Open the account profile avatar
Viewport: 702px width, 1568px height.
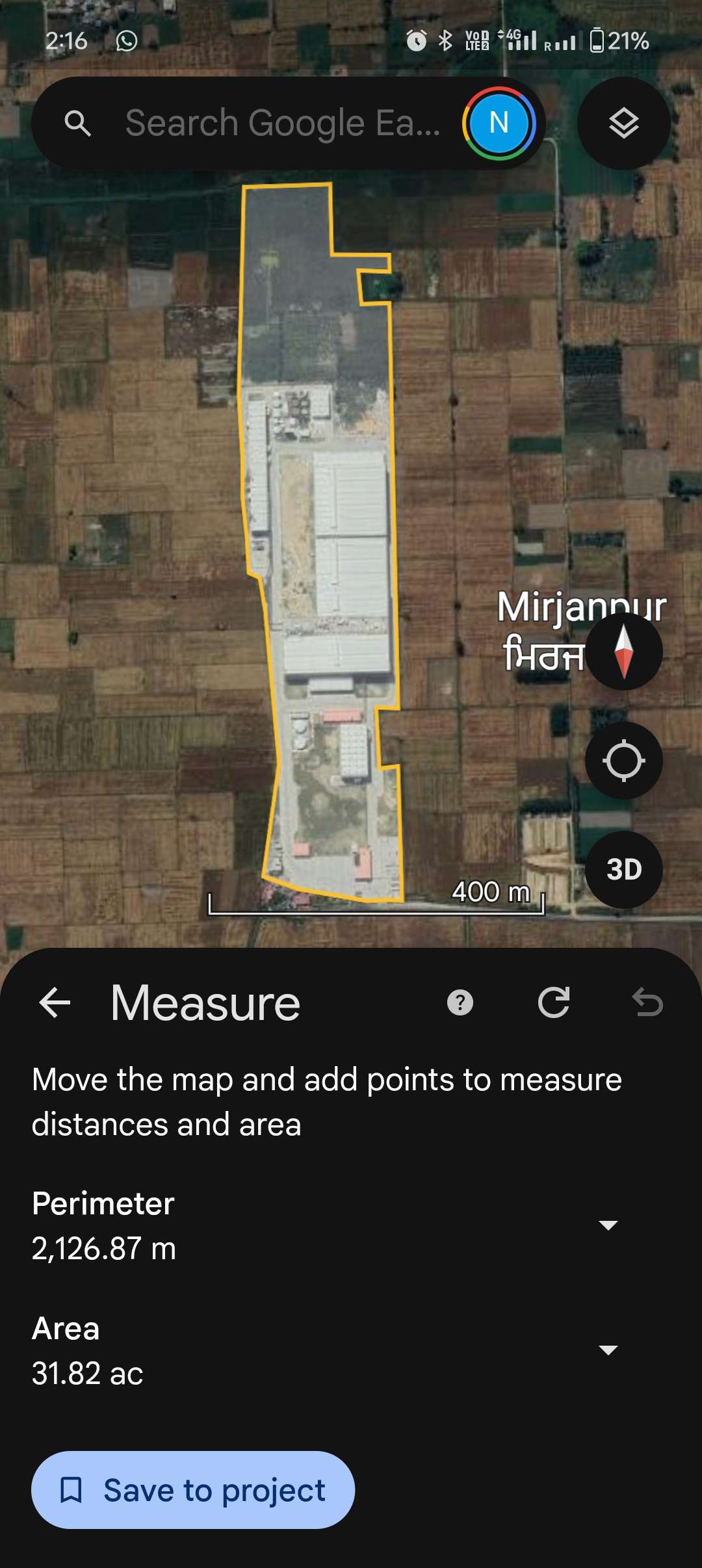pos(499,123)
